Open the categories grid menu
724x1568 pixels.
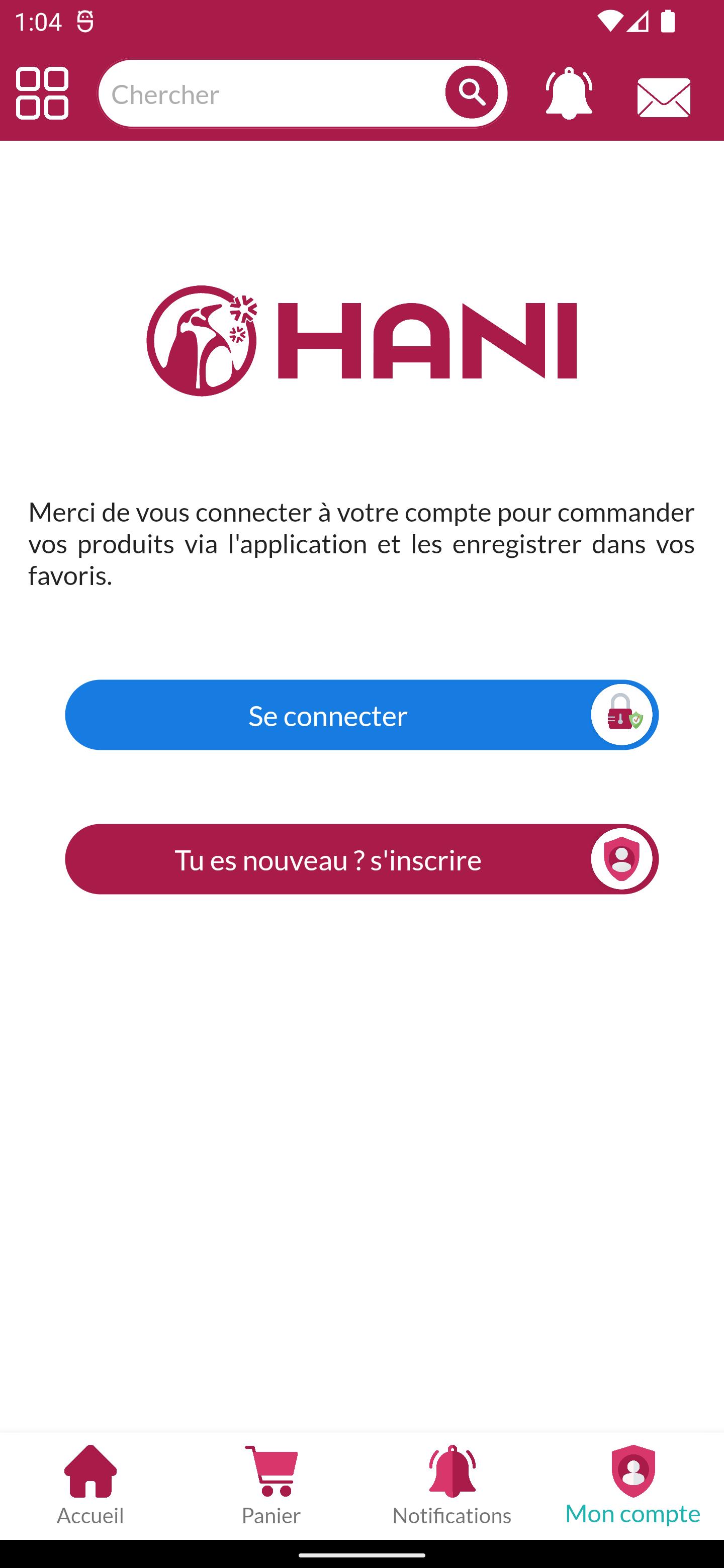(42, 93)
